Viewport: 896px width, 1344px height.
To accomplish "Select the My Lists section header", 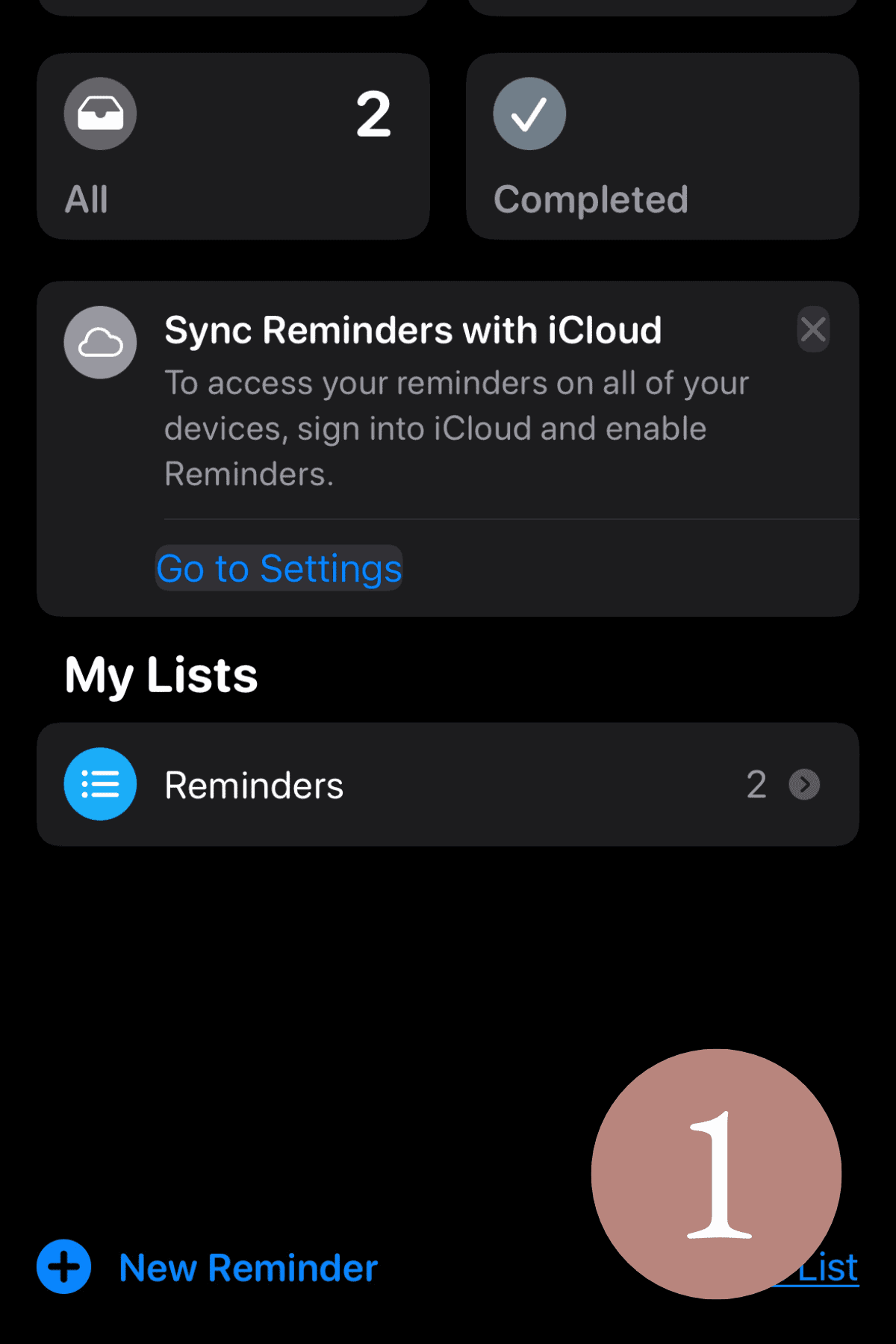I will pyautogui.click(x=161, y=674).
